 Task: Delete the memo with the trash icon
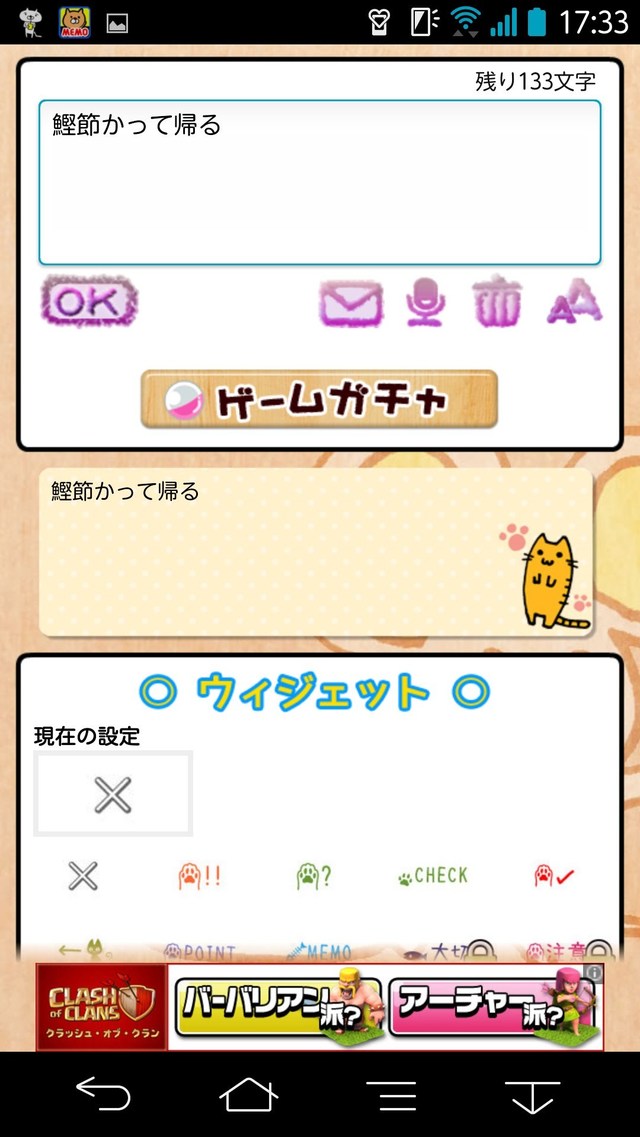pos(497,302)
